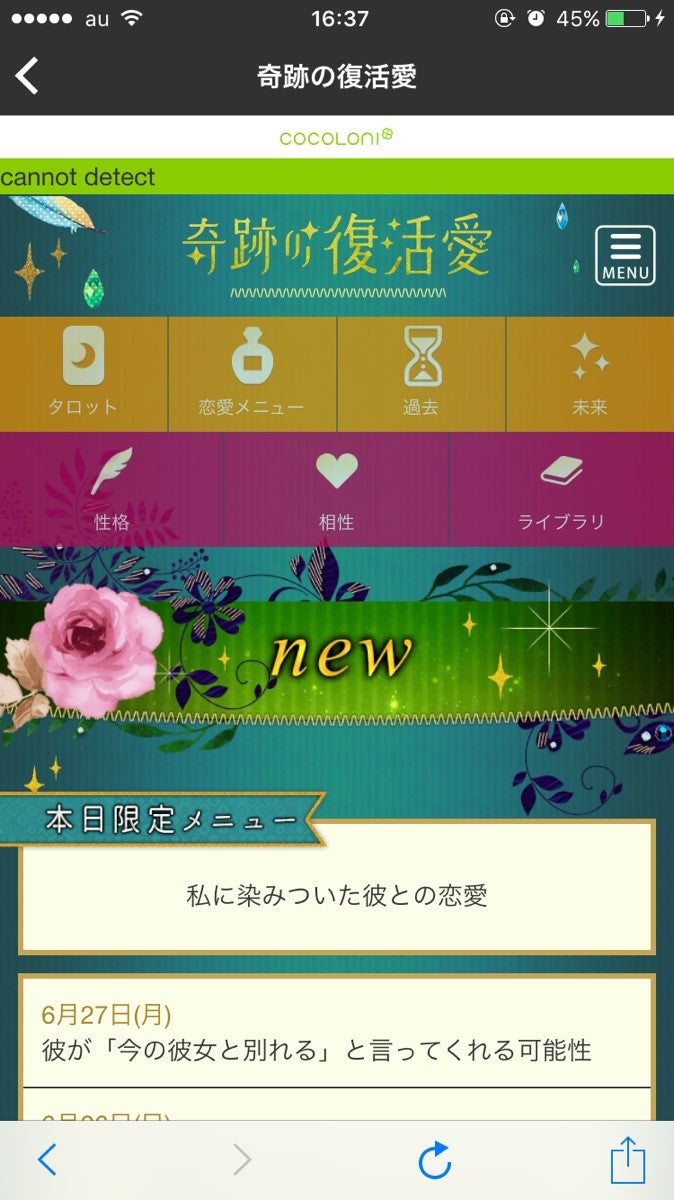Select 恋愛メニュー
This screenshot has width=674, height=1200.
click(251, 374)
